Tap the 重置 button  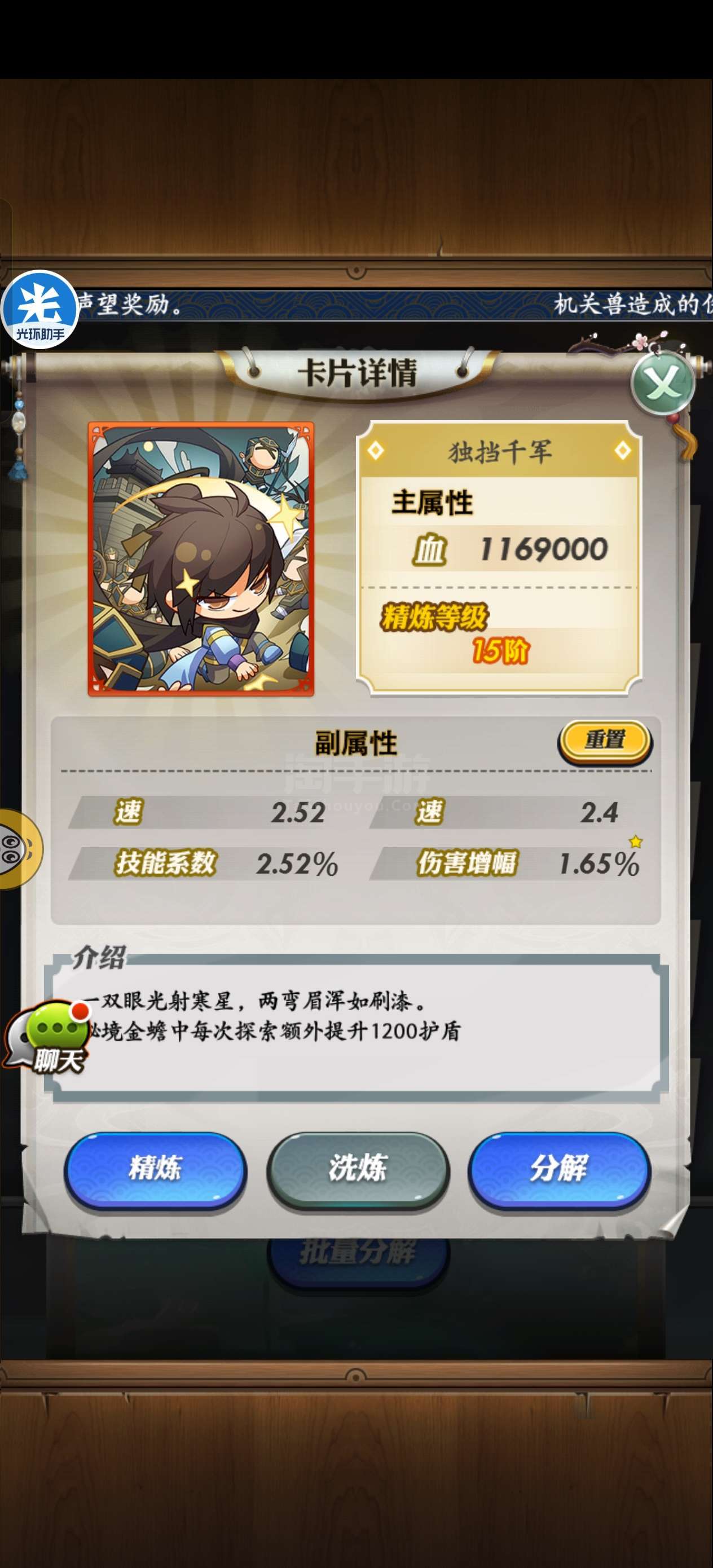coord(605,741)
